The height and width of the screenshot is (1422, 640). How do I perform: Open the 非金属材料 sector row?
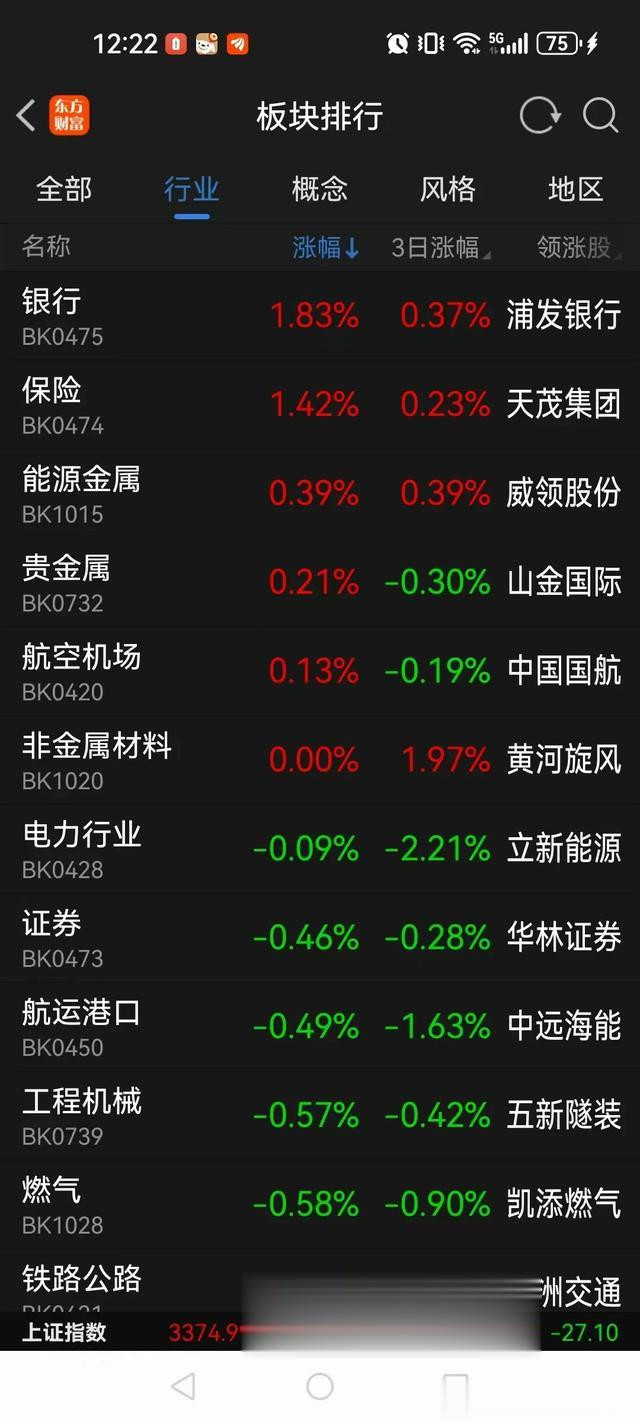pos(320,761)
